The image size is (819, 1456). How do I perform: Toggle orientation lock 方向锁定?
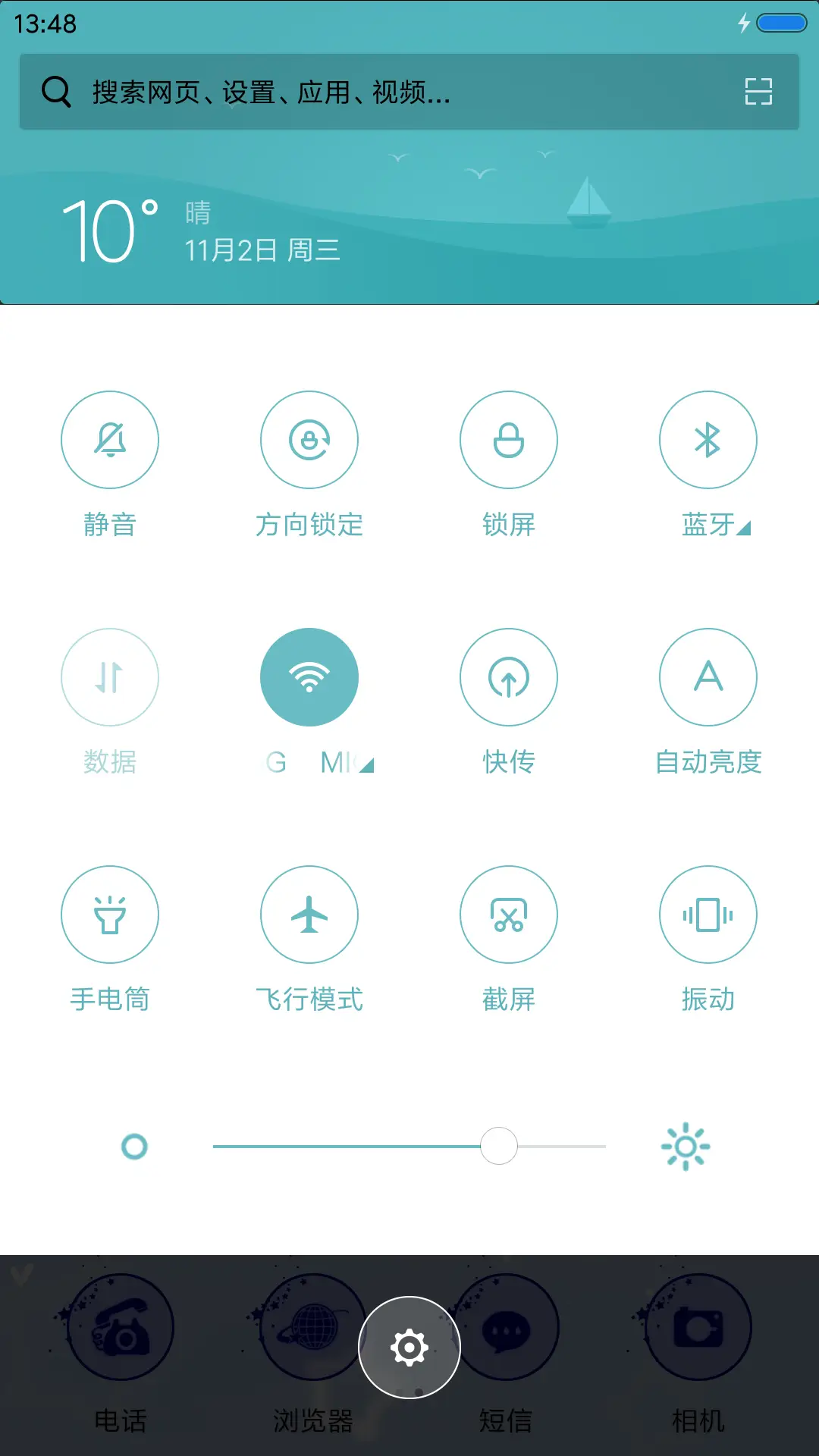click(x=309, y=440)
